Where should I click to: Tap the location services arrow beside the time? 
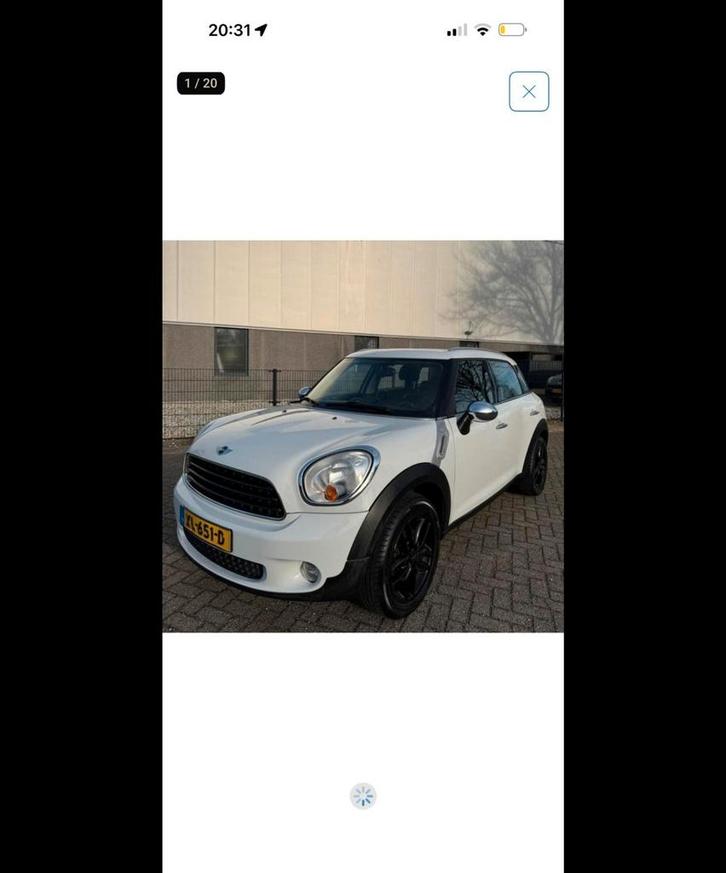(x=261, y=28)
